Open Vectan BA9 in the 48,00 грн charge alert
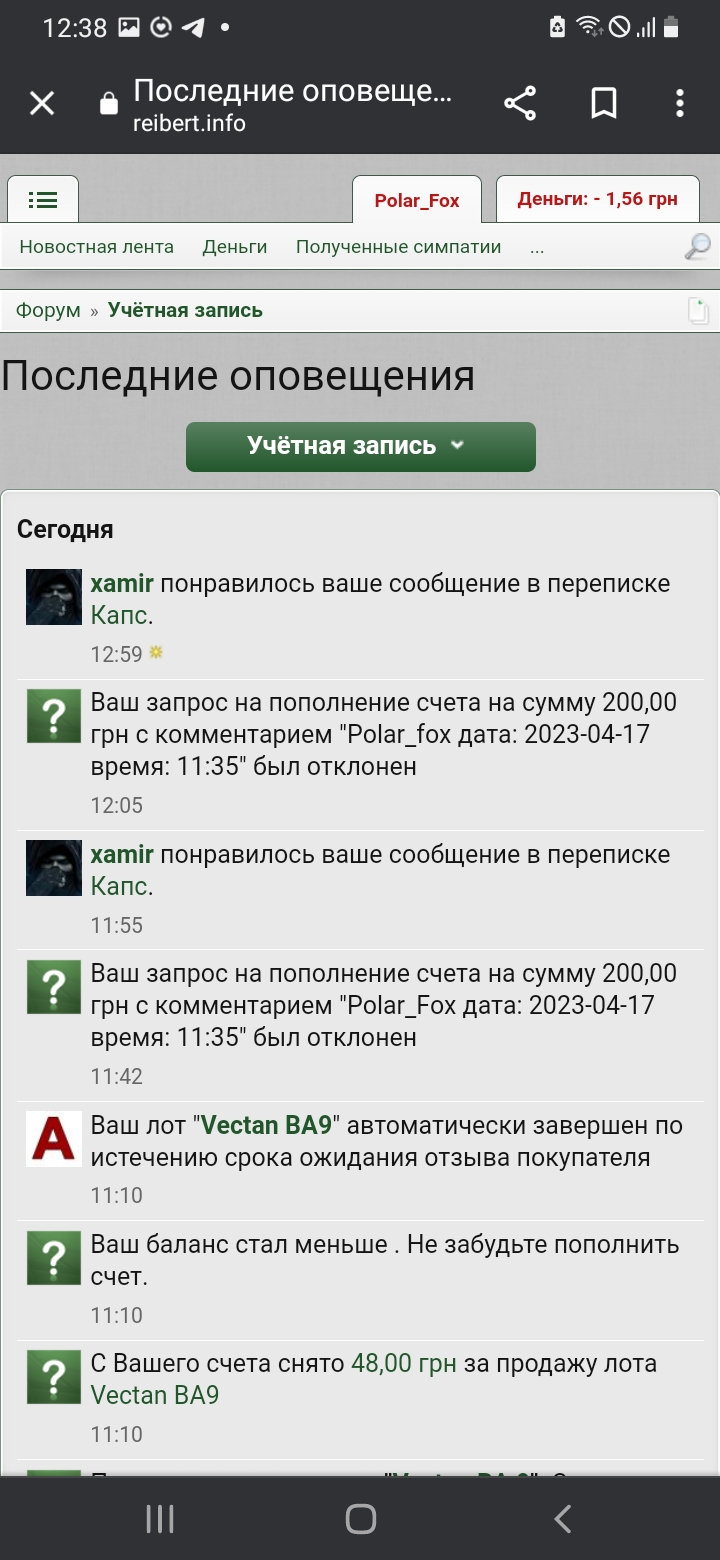This screenshot has width=720, height=1560. [x=155, y=1395]
